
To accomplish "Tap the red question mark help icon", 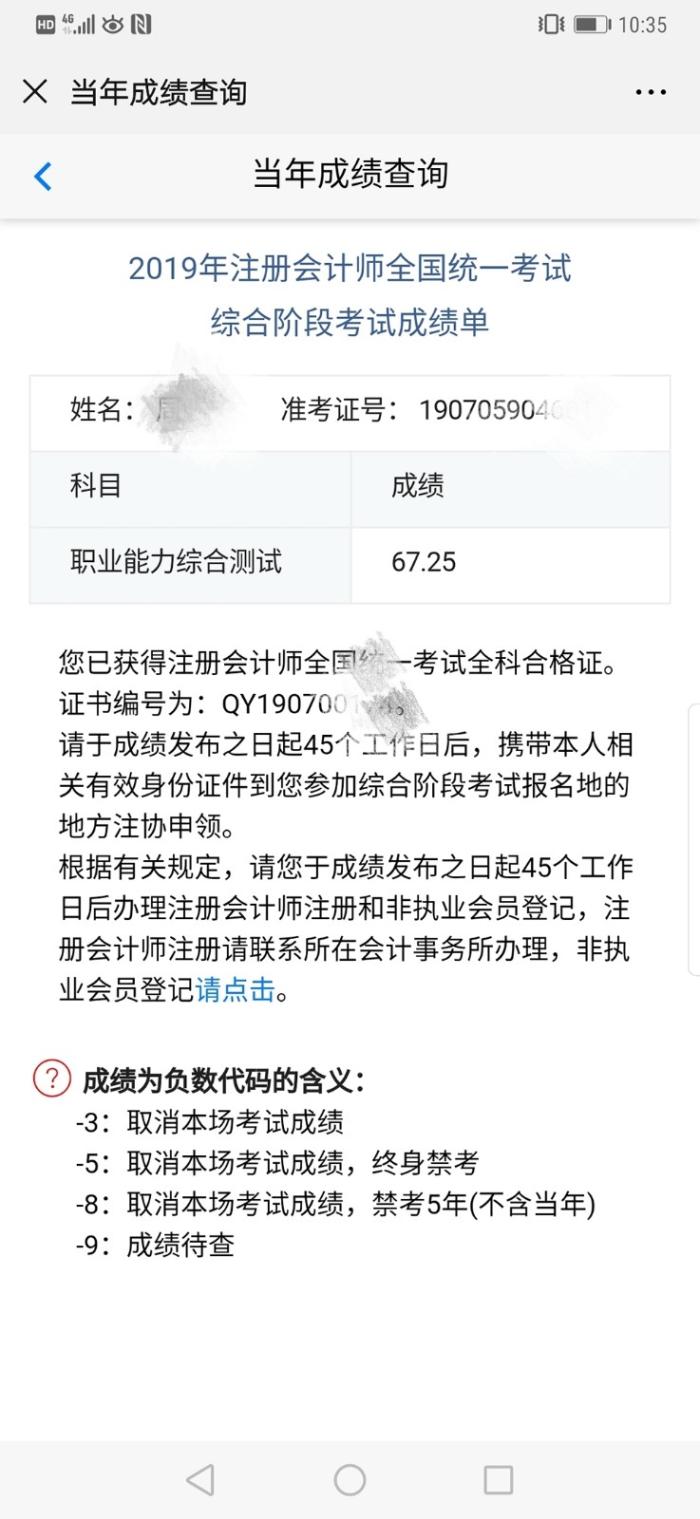I will 52,1078.
